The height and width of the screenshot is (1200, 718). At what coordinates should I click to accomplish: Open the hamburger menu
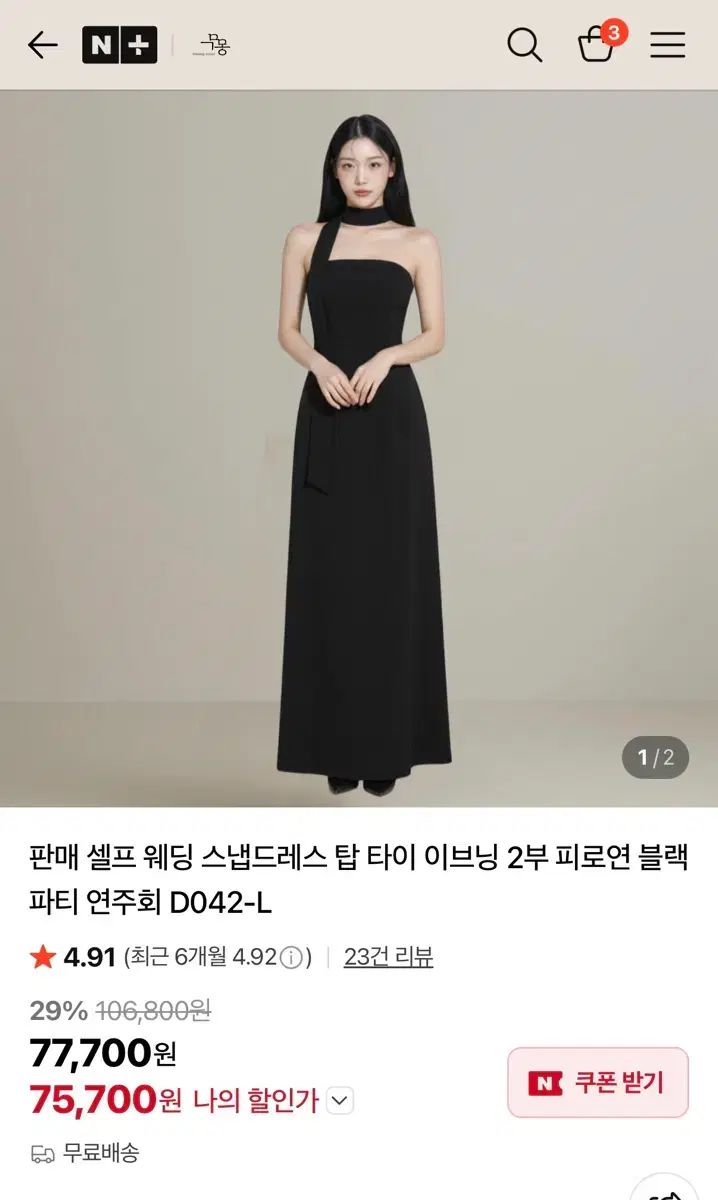[x=668, y=45]
